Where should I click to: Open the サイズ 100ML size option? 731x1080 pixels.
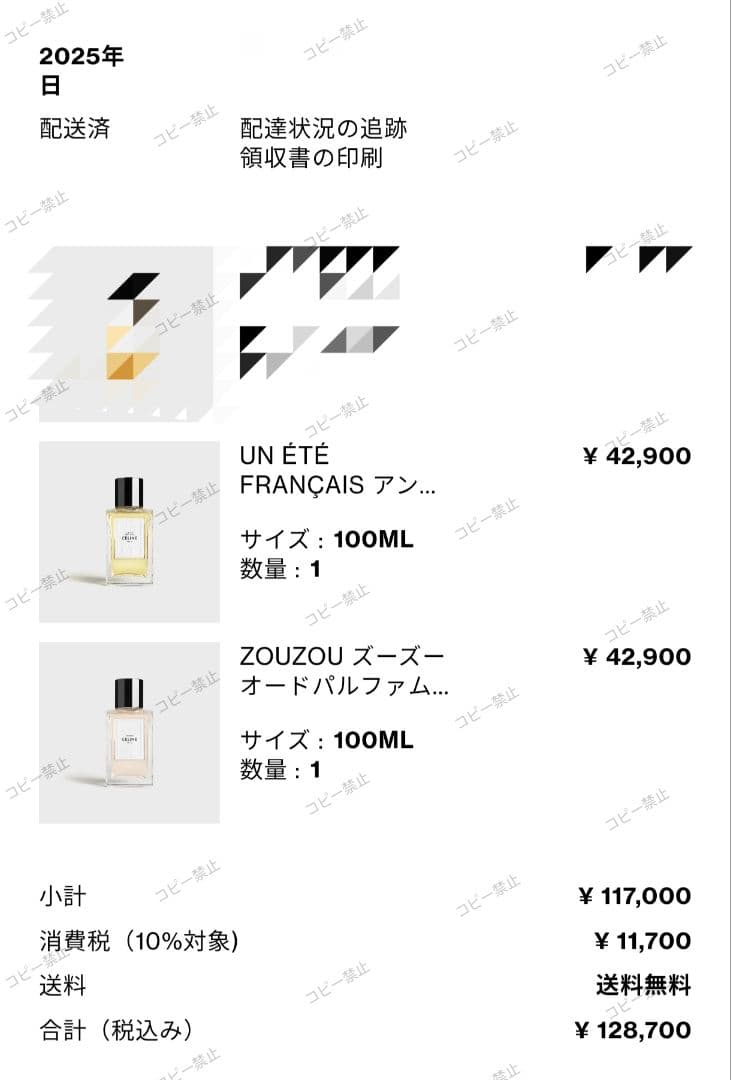tap(325, 538)
